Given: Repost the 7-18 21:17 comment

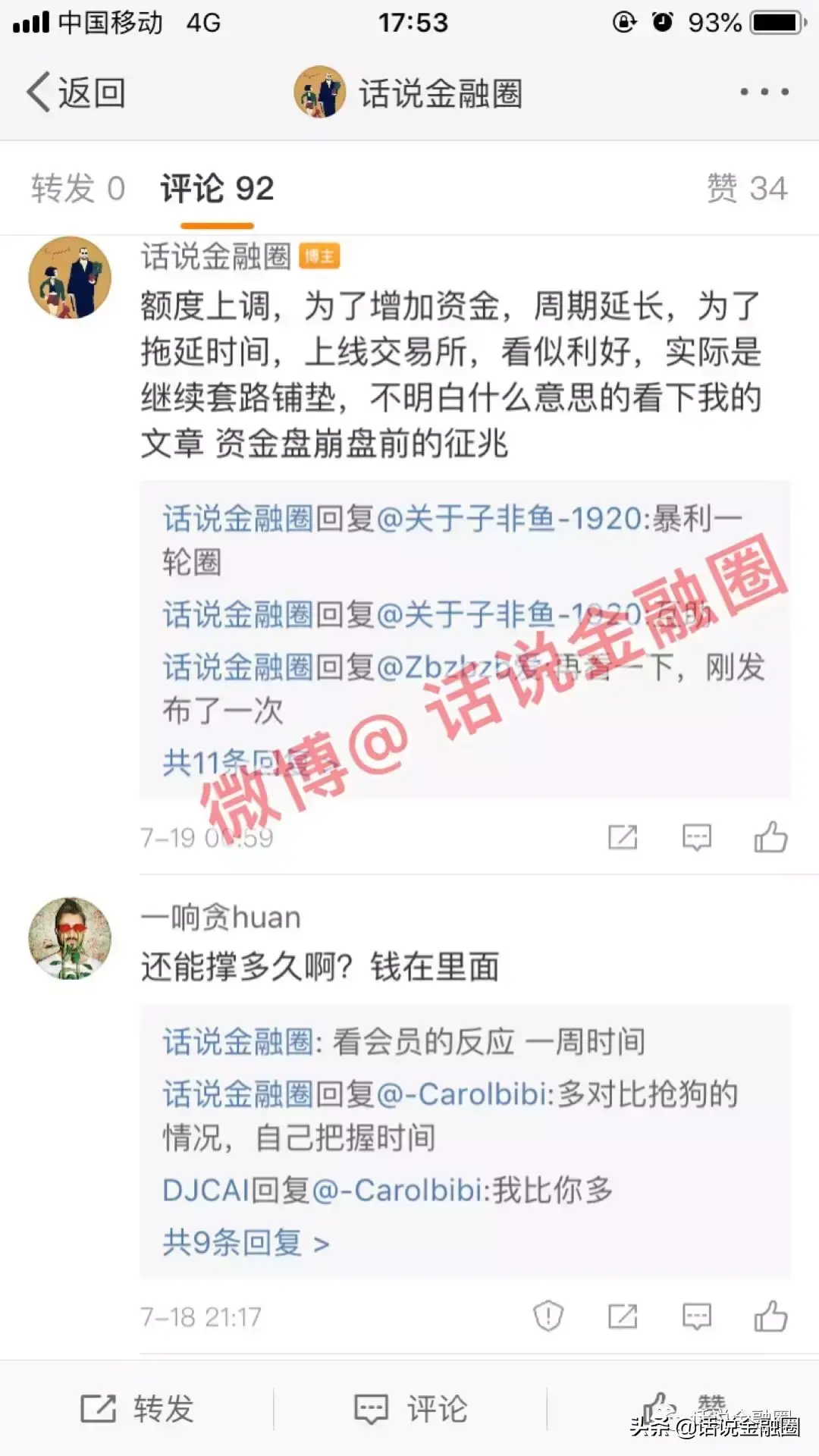Looking at the screenshot, I should [623, 1316].
